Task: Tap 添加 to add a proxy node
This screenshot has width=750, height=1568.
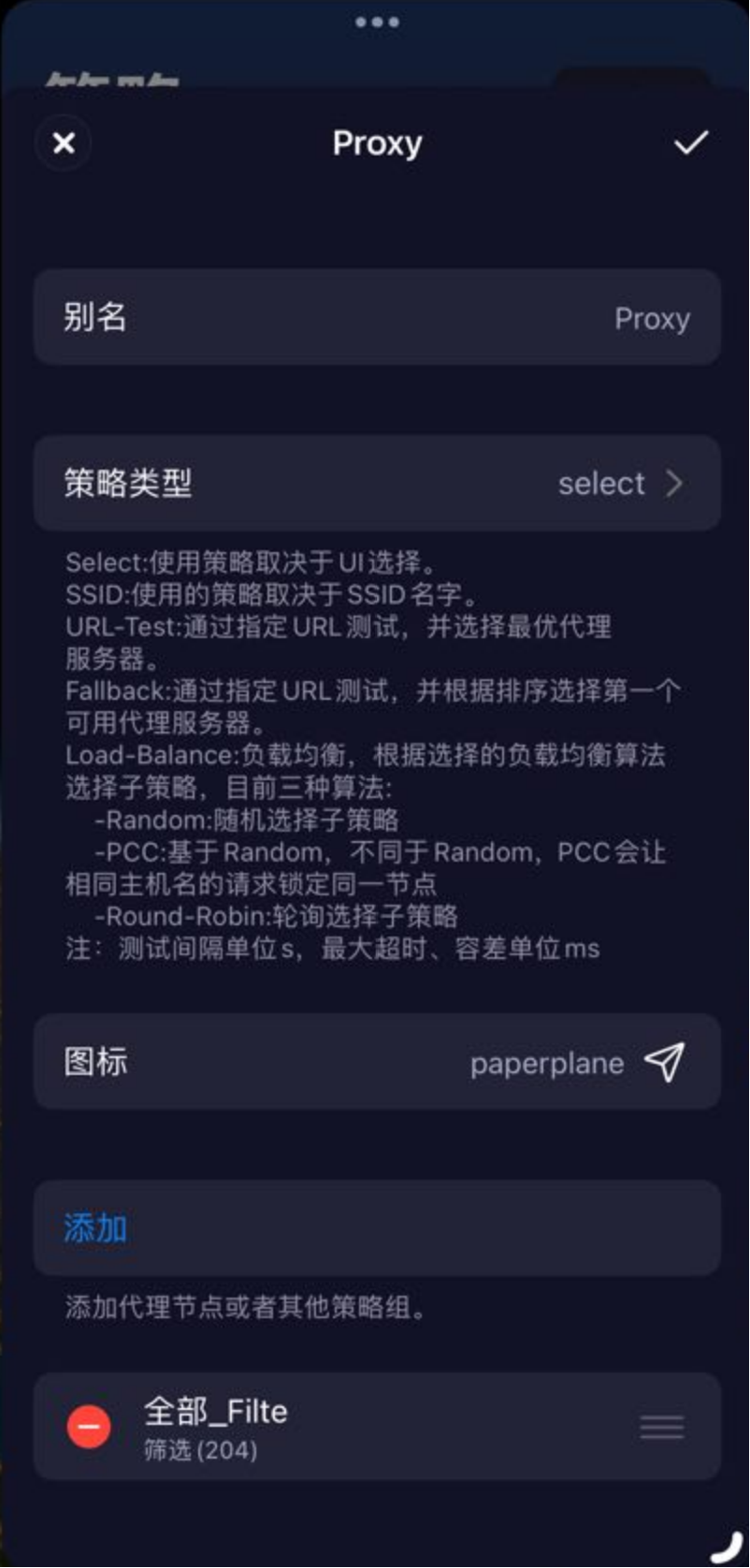Action: click(x=95, y=1228)
